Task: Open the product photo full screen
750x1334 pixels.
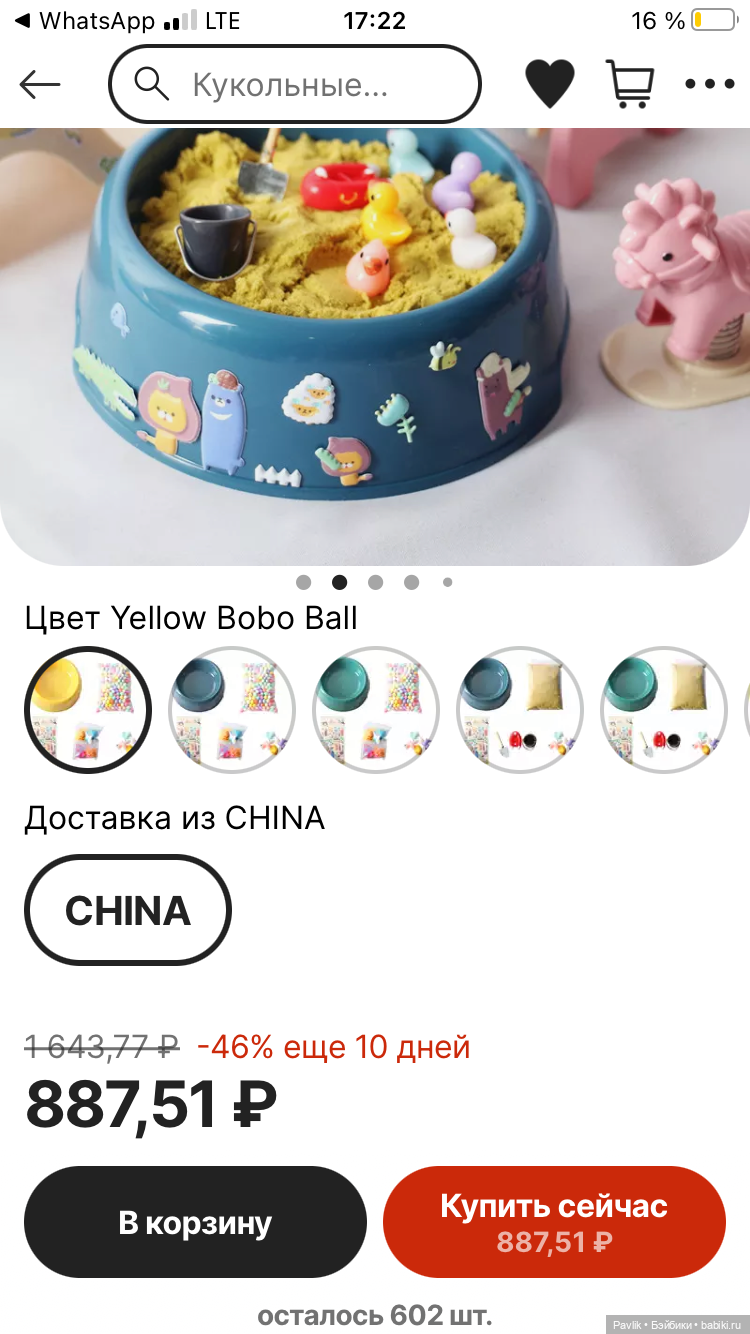Action: [375, 340]
